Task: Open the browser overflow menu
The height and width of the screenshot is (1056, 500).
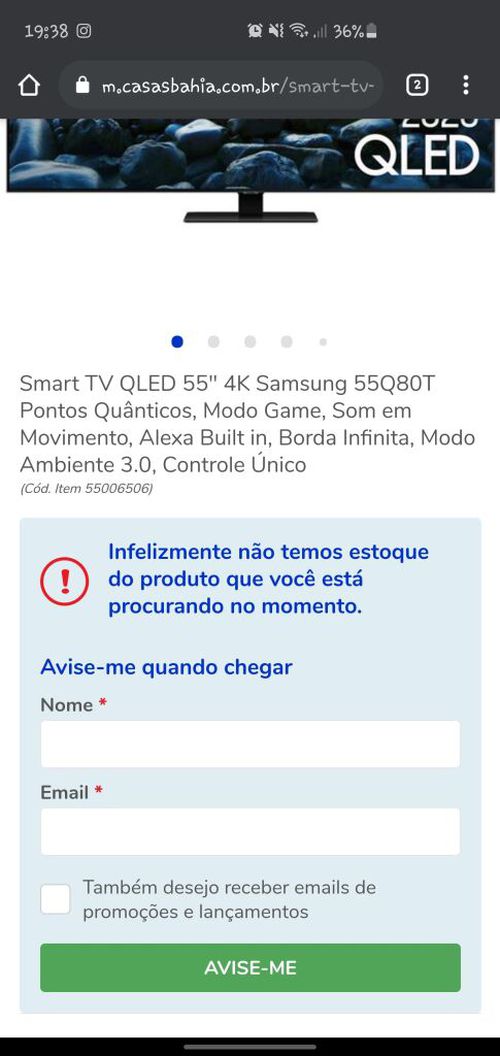Action: click(x=466, y=86)
